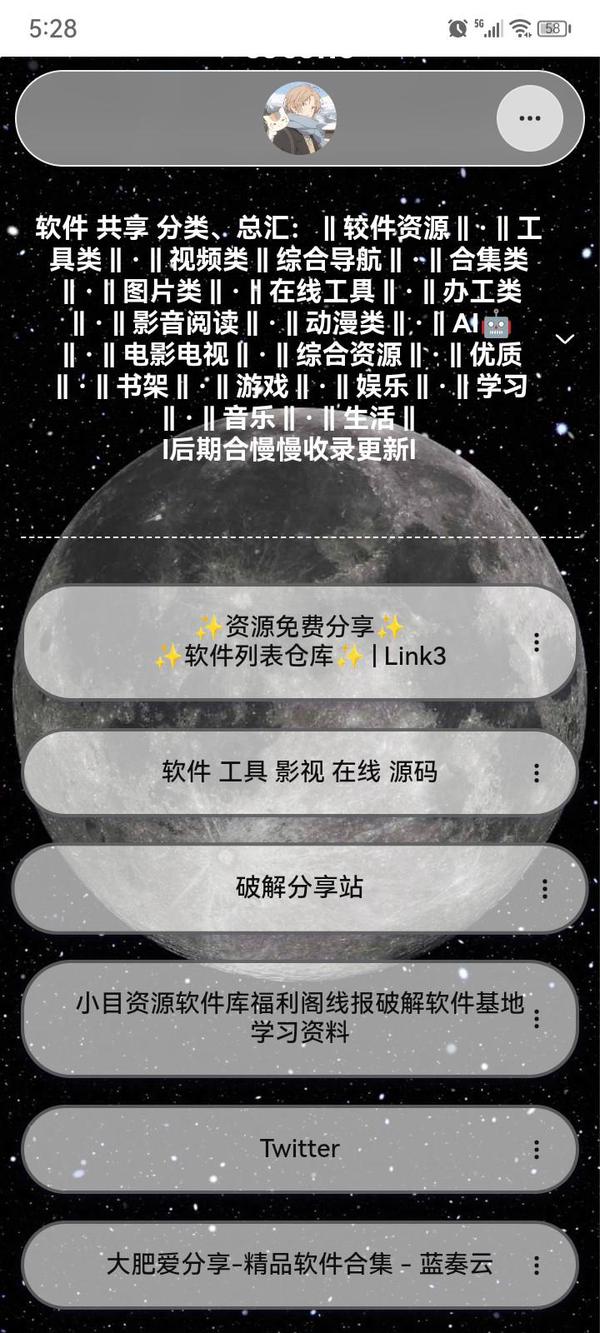This screenshot has width=600, height=1333.
Task: Show more options for 小目资源软件库福利阁
Action: pyautogui.click(x=537, y=1019)
